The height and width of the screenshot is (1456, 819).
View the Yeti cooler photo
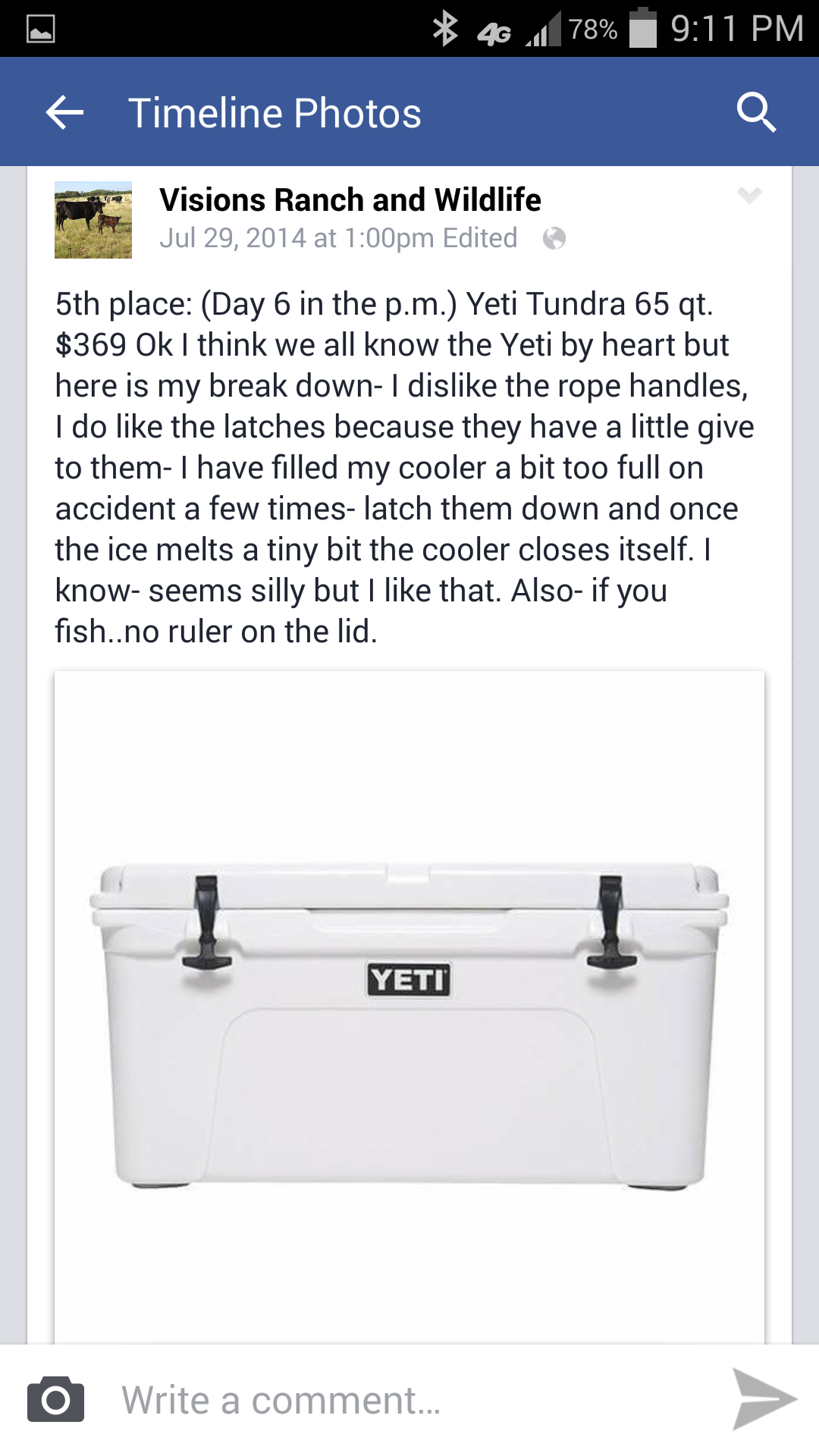click(409, 1009)
